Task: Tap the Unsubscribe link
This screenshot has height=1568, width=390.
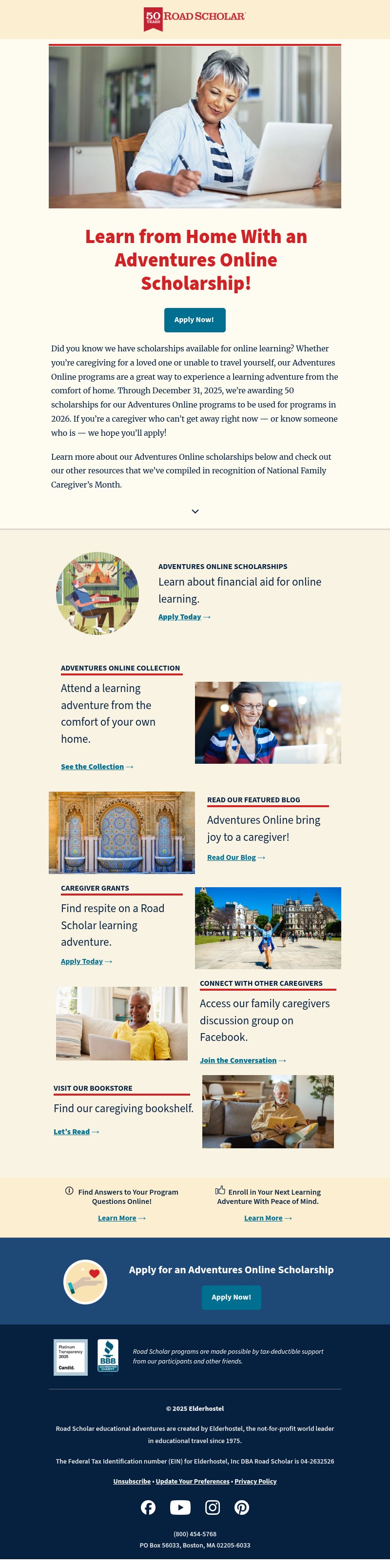Action: [132, 1482]
